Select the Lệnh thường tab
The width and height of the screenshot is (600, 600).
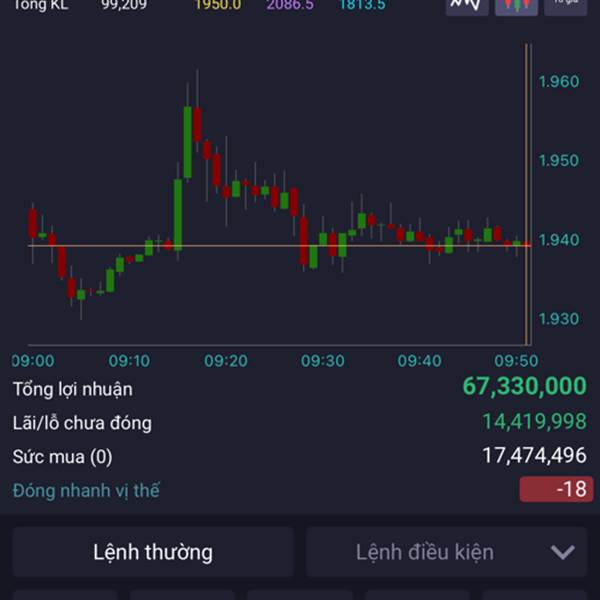(153, 552)
